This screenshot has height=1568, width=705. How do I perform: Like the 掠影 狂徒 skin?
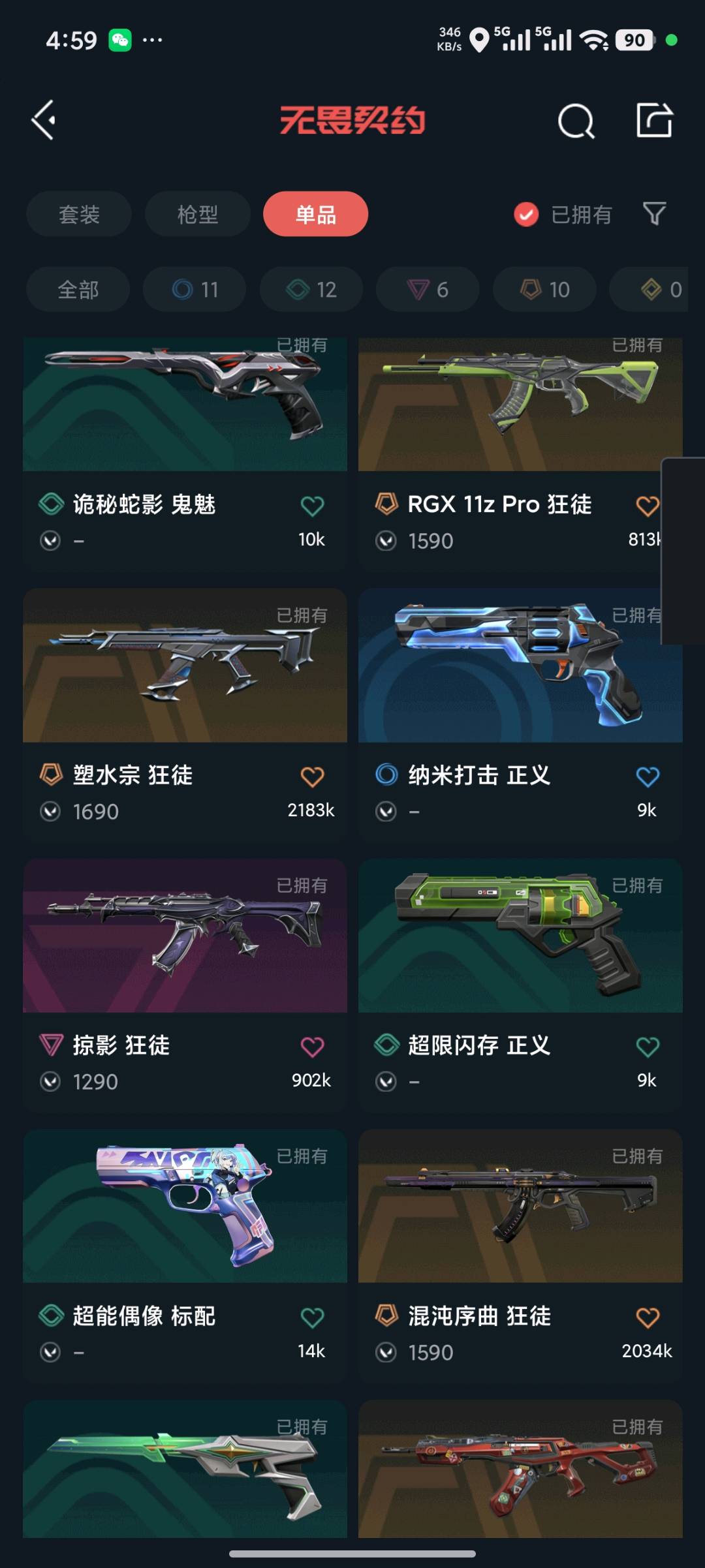(312, 1047)
